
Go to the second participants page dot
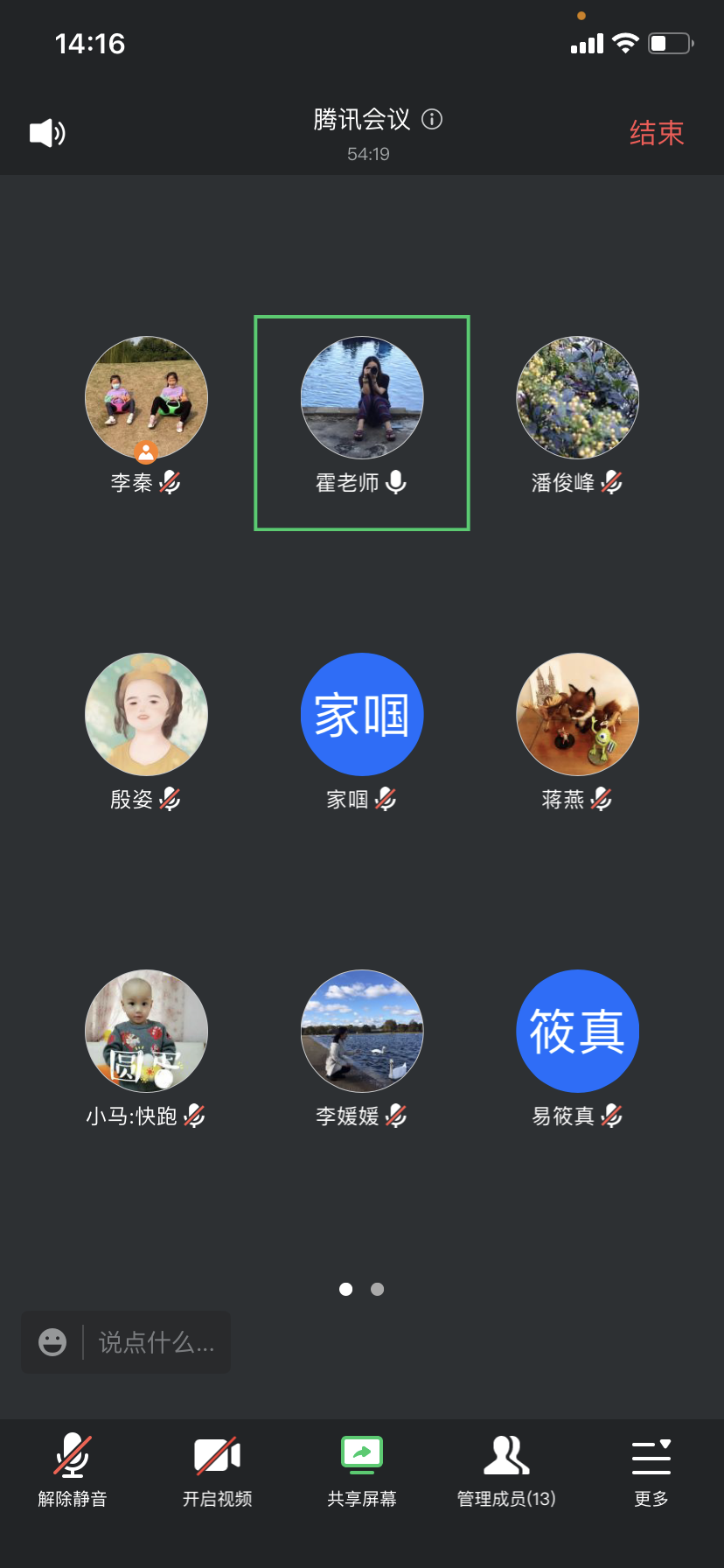click(377, 1289)
